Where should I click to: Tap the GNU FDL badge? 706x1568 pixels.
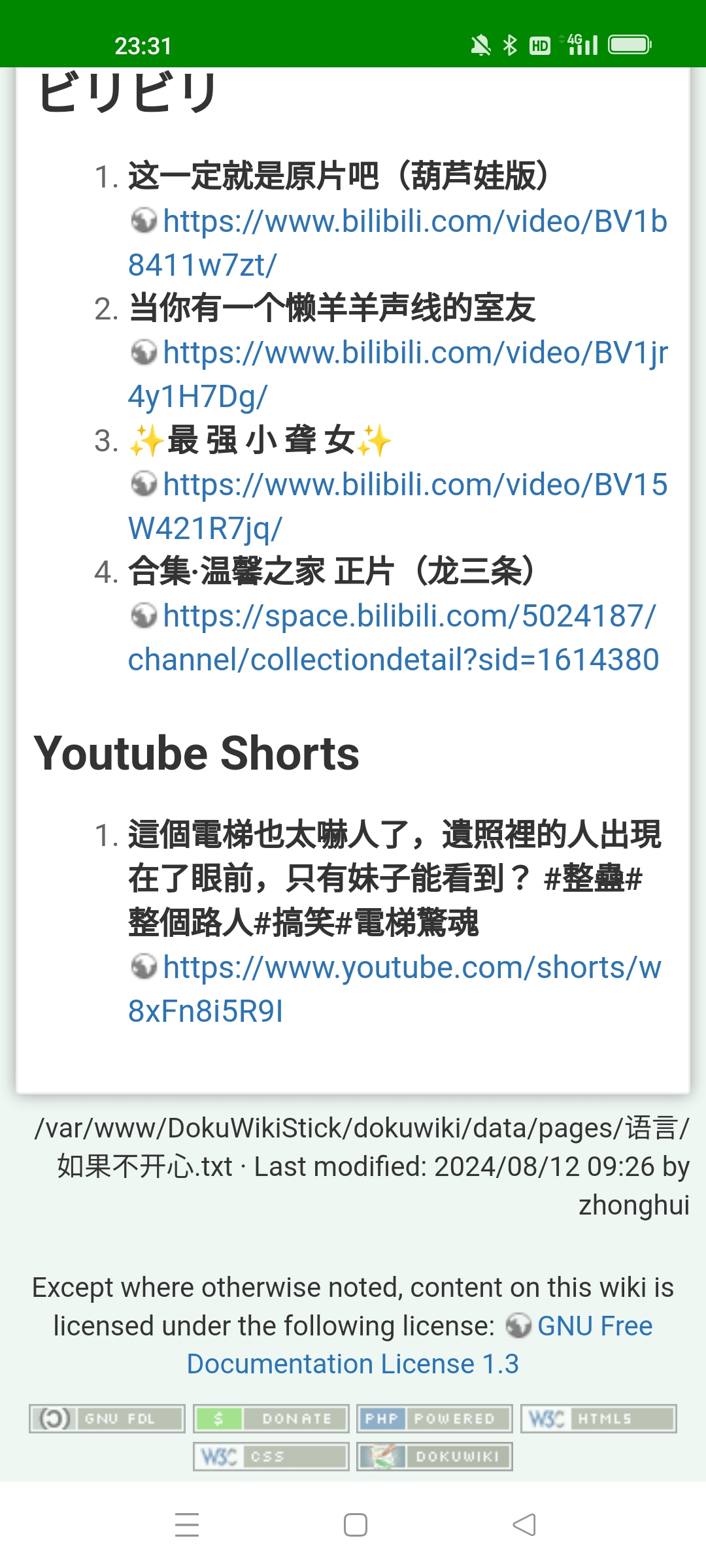tap(107, 1419)
